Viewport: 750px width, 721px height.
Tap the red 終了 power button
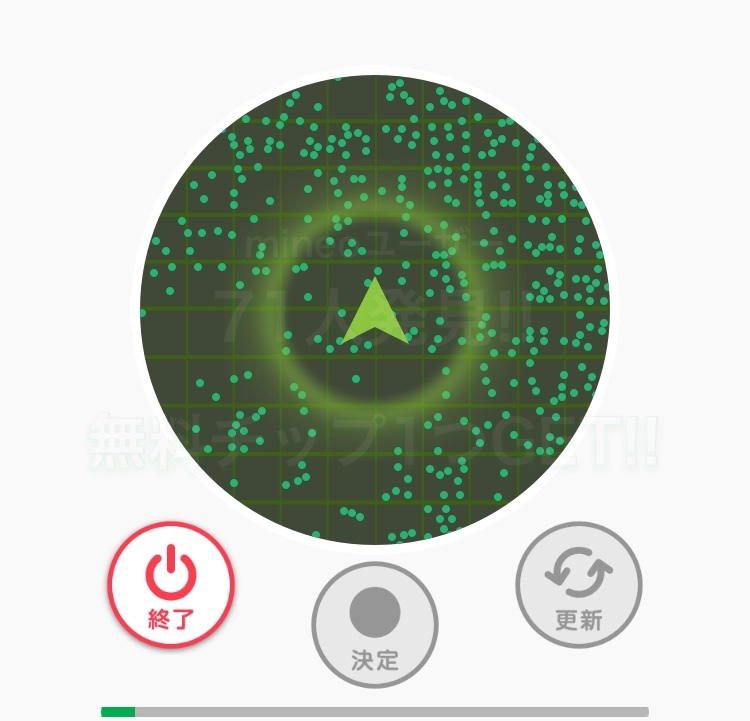[x=171, y=585]
